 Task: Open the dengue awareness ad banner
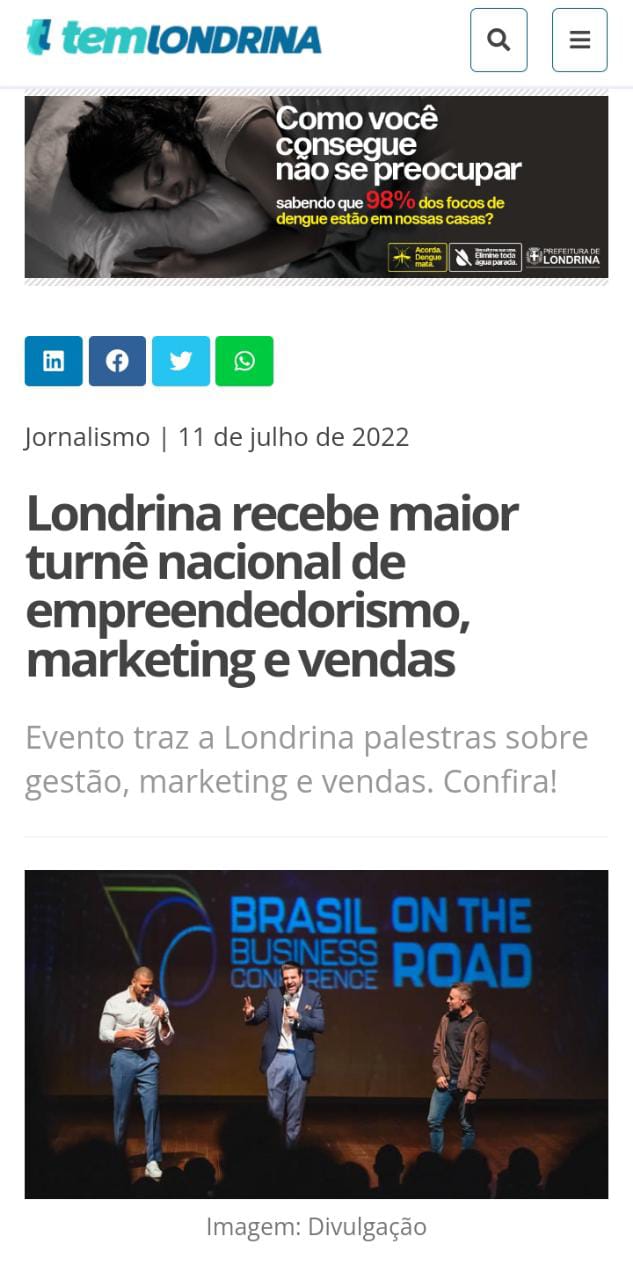[x=316, y=186]
